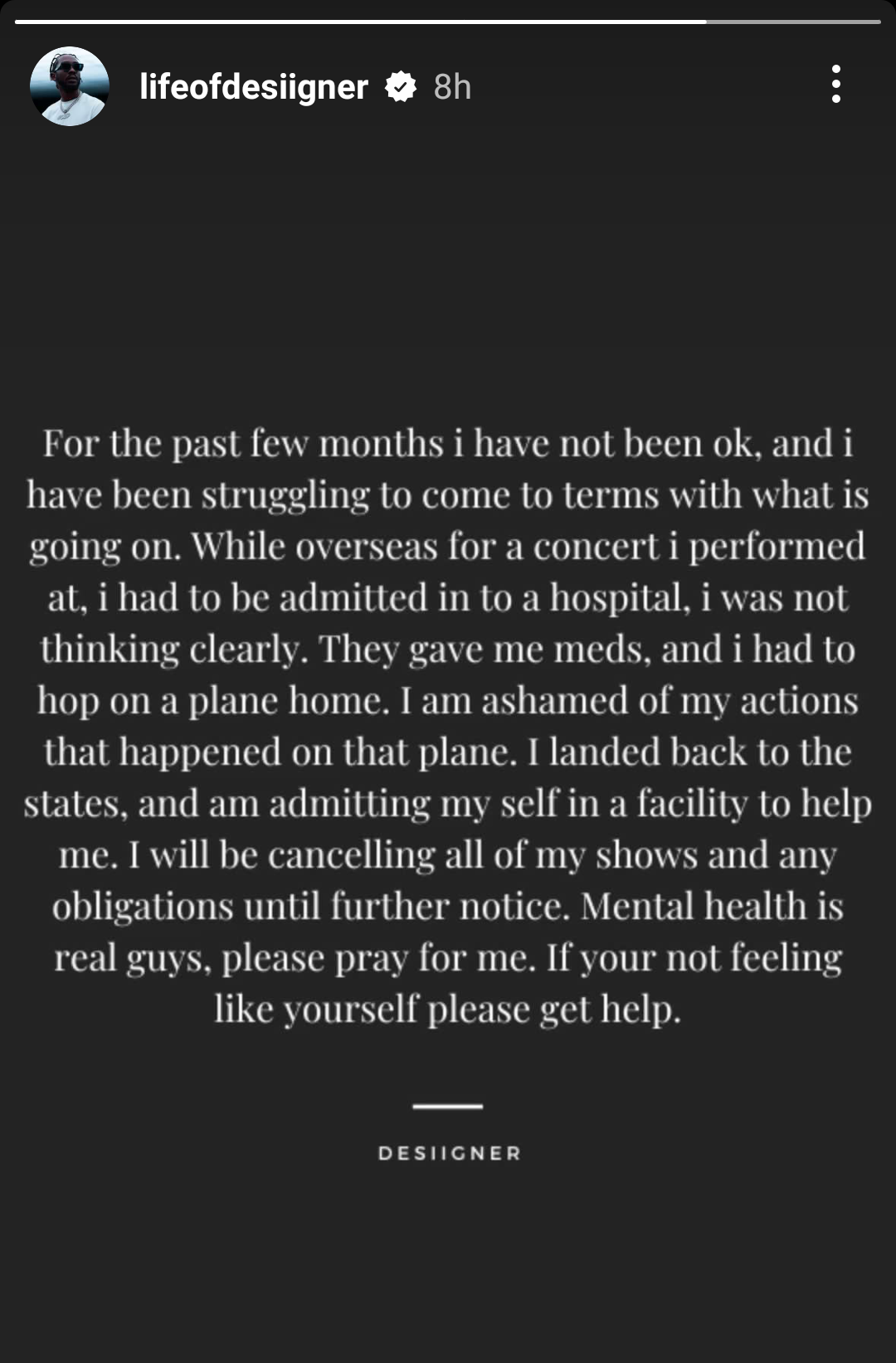The height and width of the screenshot is (1363, 896).
Task: Open the three-dot story options menu
Action: (835, 85)
